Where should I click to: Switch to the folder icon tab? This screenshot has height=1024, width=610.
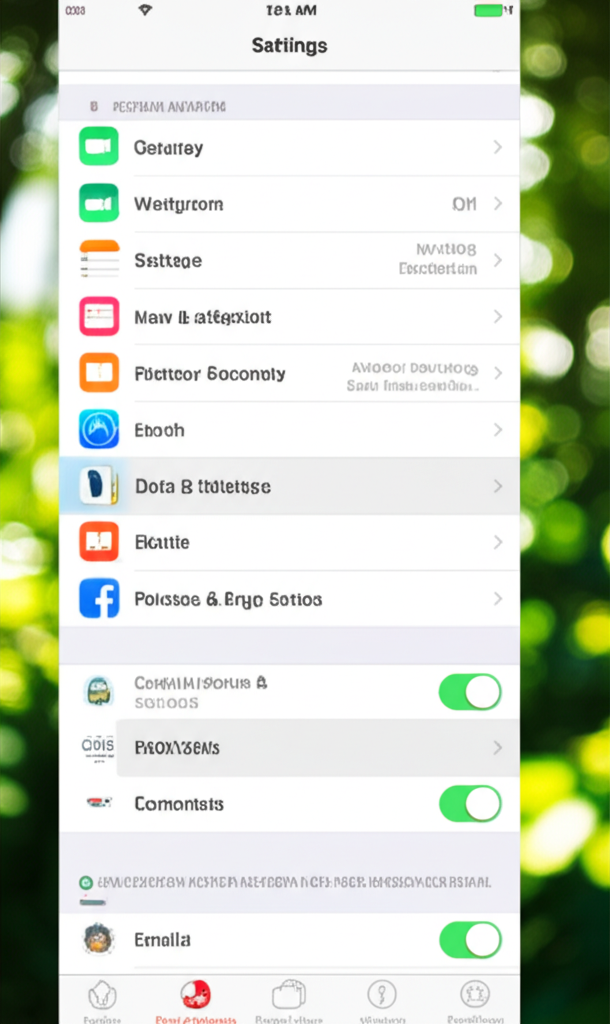(289, 996)
